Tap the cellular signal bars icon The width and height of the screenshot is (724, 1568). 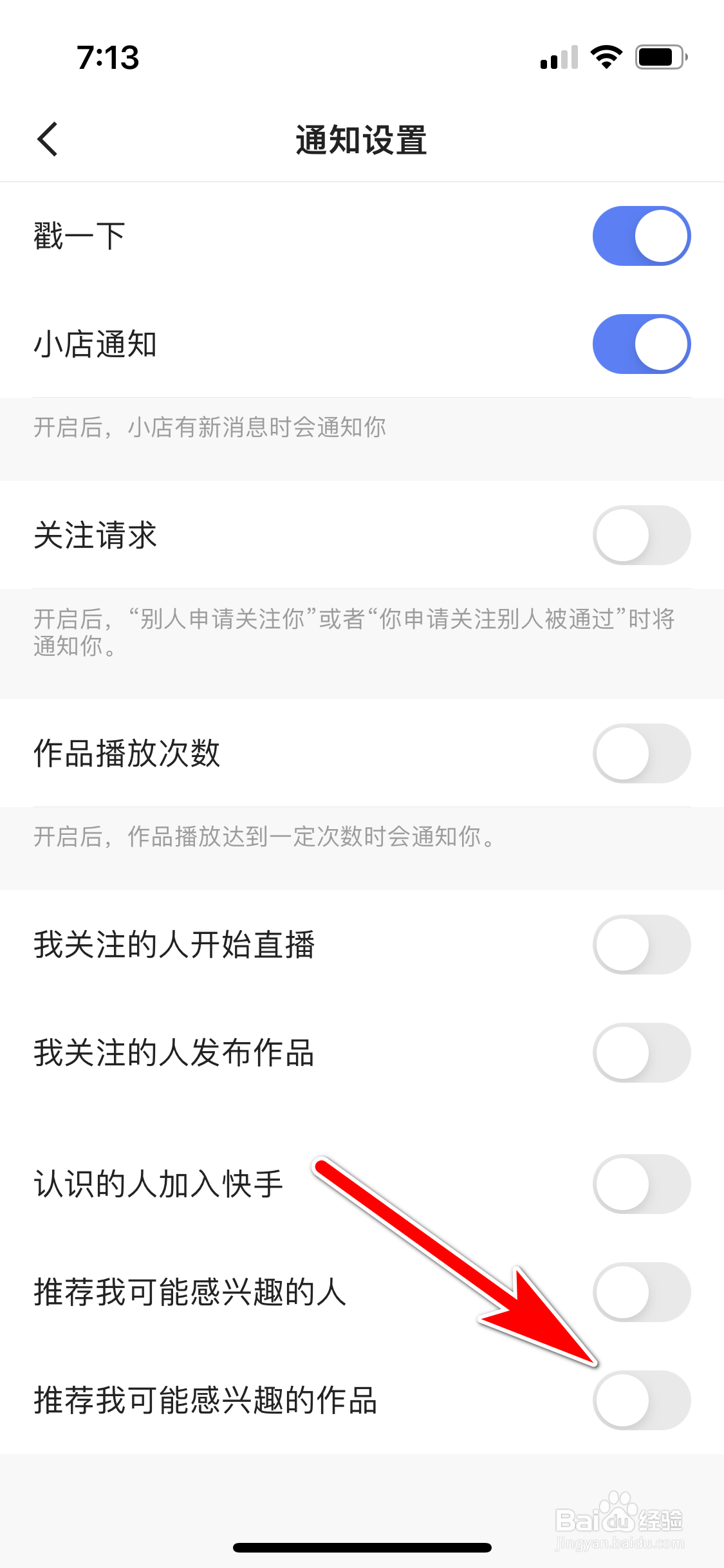(x=557, y=58)
